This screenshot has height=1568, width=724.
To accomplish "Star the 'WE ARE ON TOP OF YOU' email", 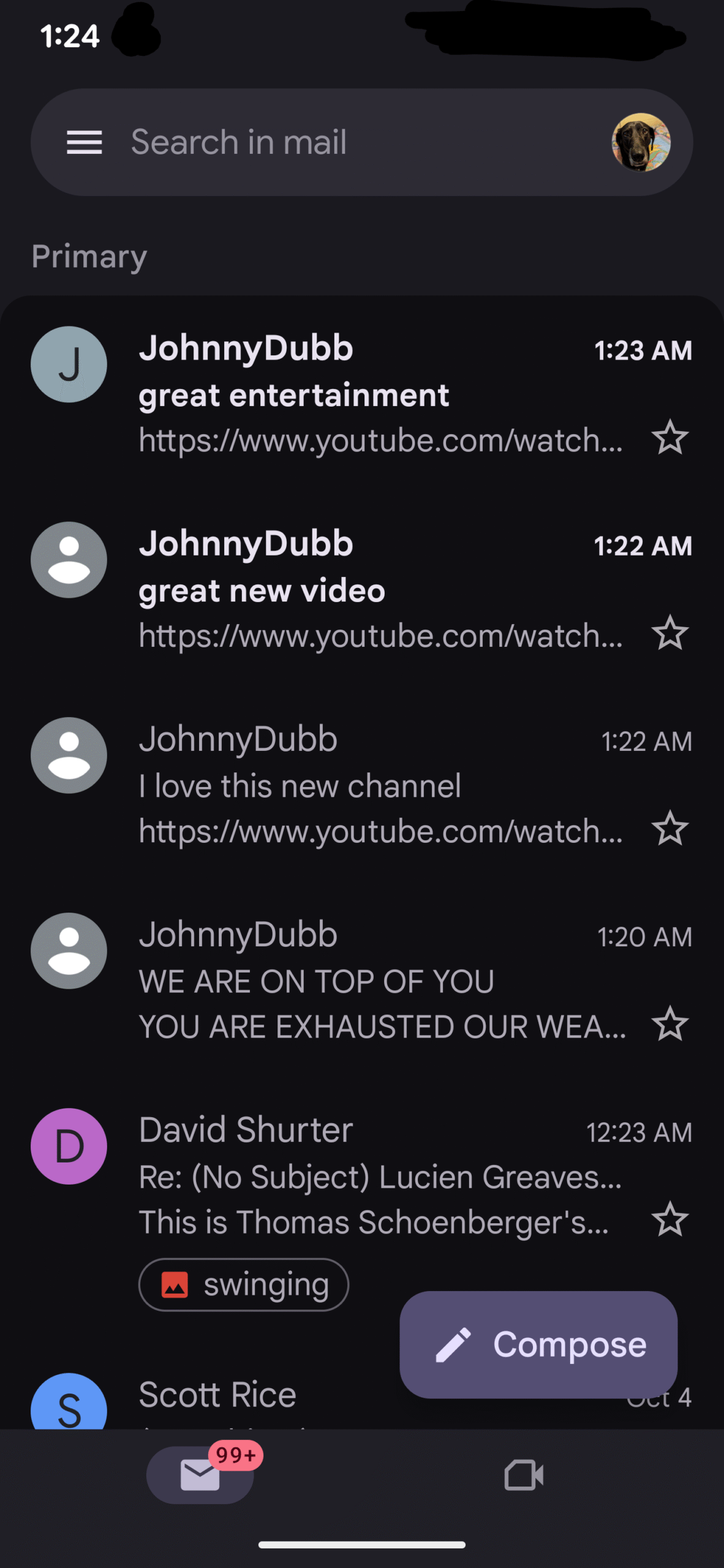I will coord(669,1023).
